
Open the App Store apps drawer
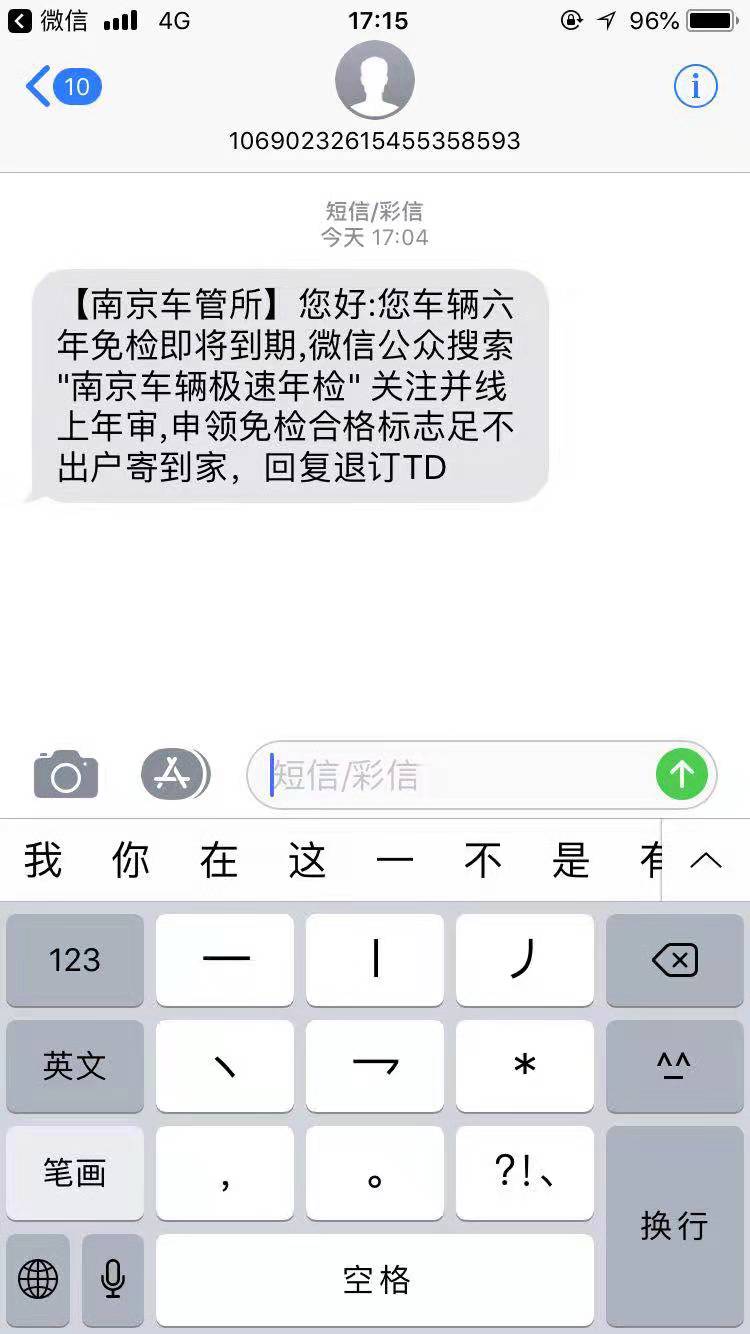(x=175, y=774)
